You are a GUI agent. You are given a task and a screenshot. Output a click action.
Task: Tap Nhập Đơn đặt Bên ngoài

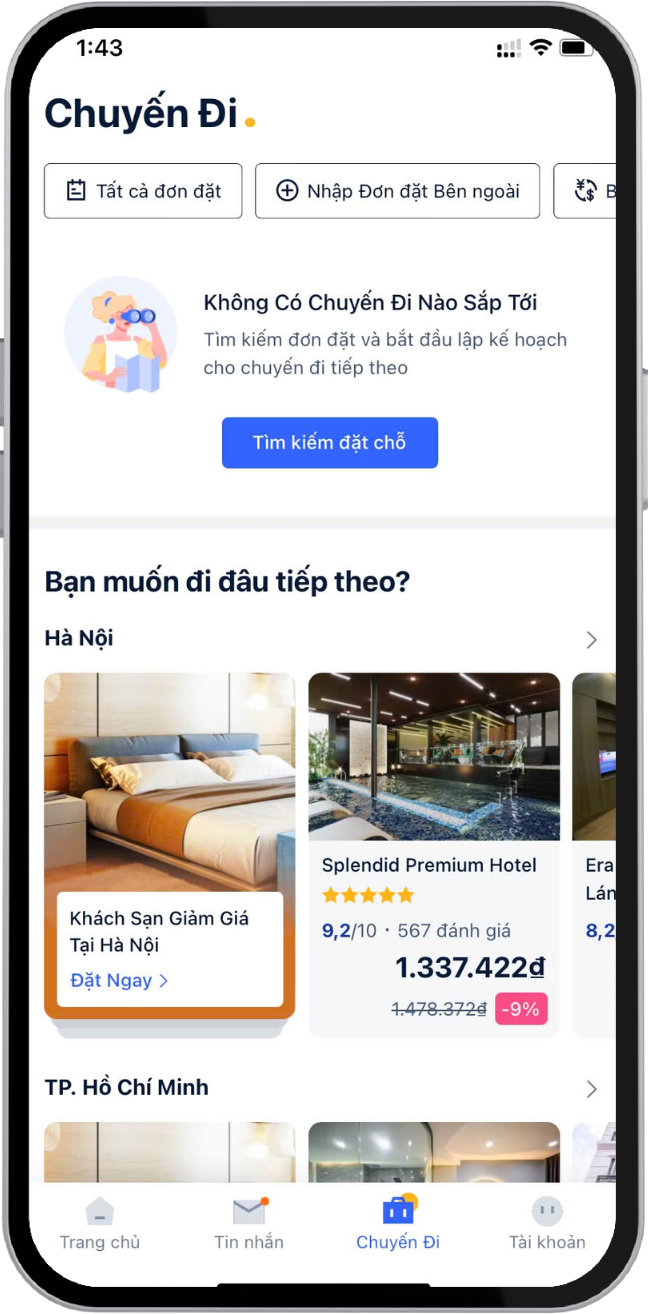tap(397, 191)
